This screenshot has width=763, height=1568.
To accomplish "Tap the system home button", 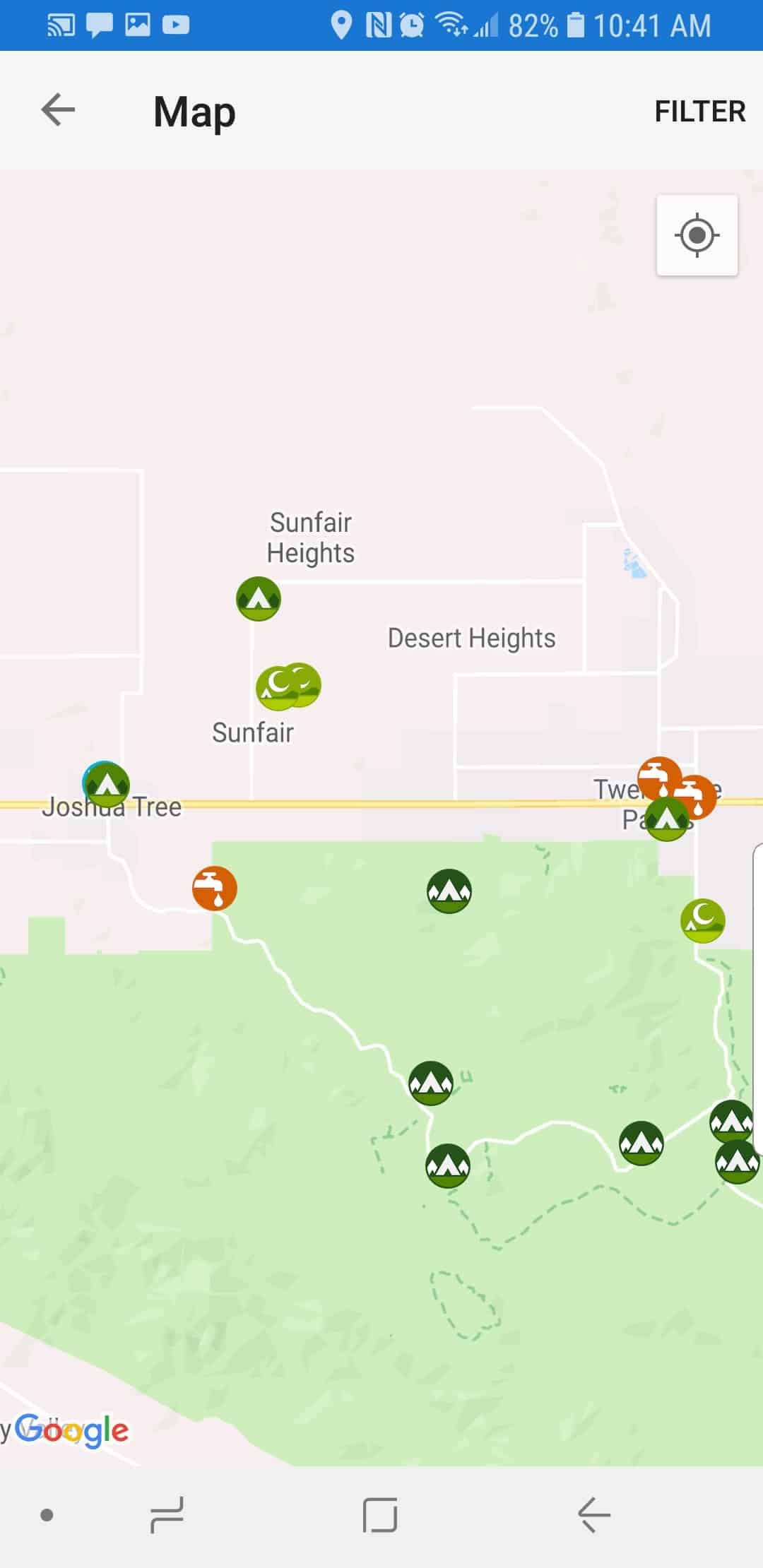I will coord(380,1515).
